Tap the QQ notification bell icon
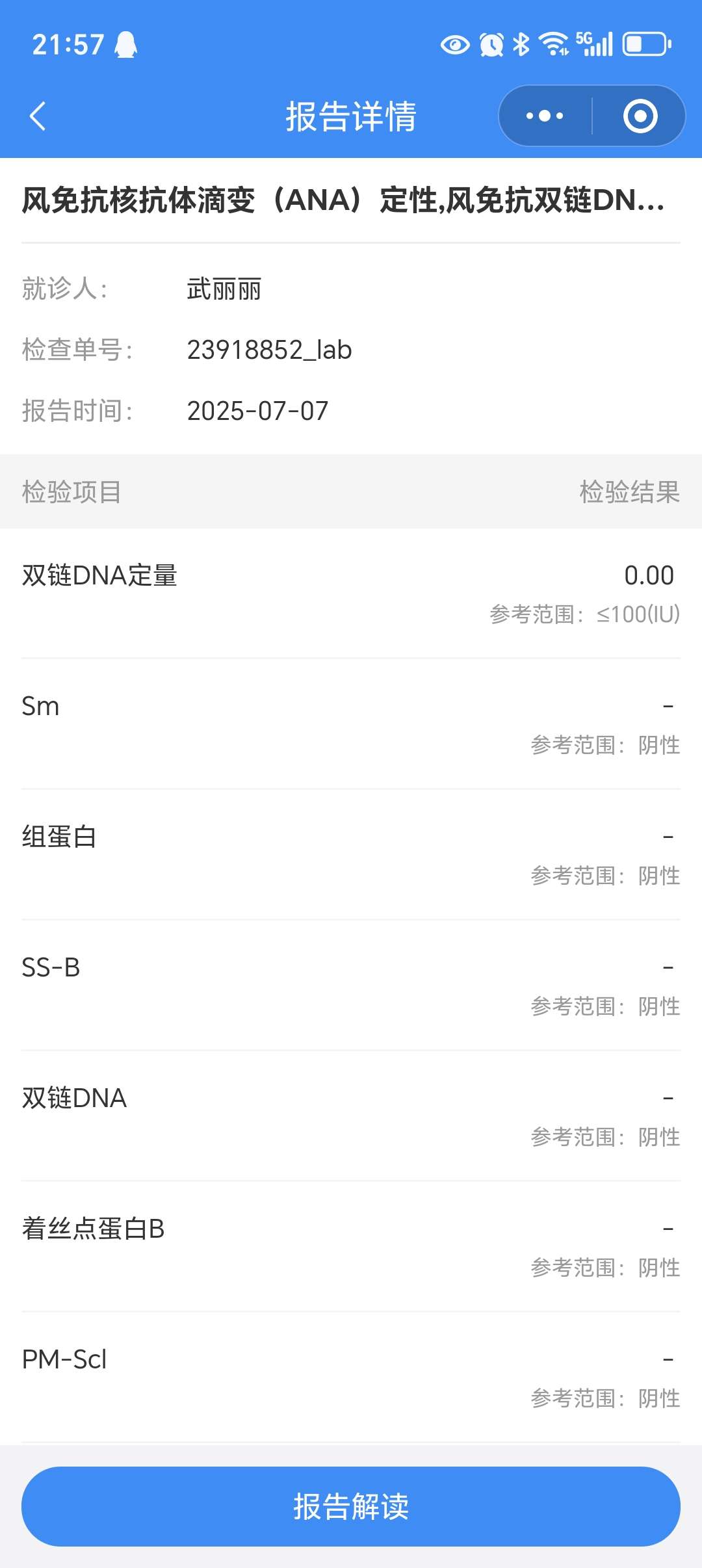The height and width of the screenshot is (1568, 702). tap(127, 44)
